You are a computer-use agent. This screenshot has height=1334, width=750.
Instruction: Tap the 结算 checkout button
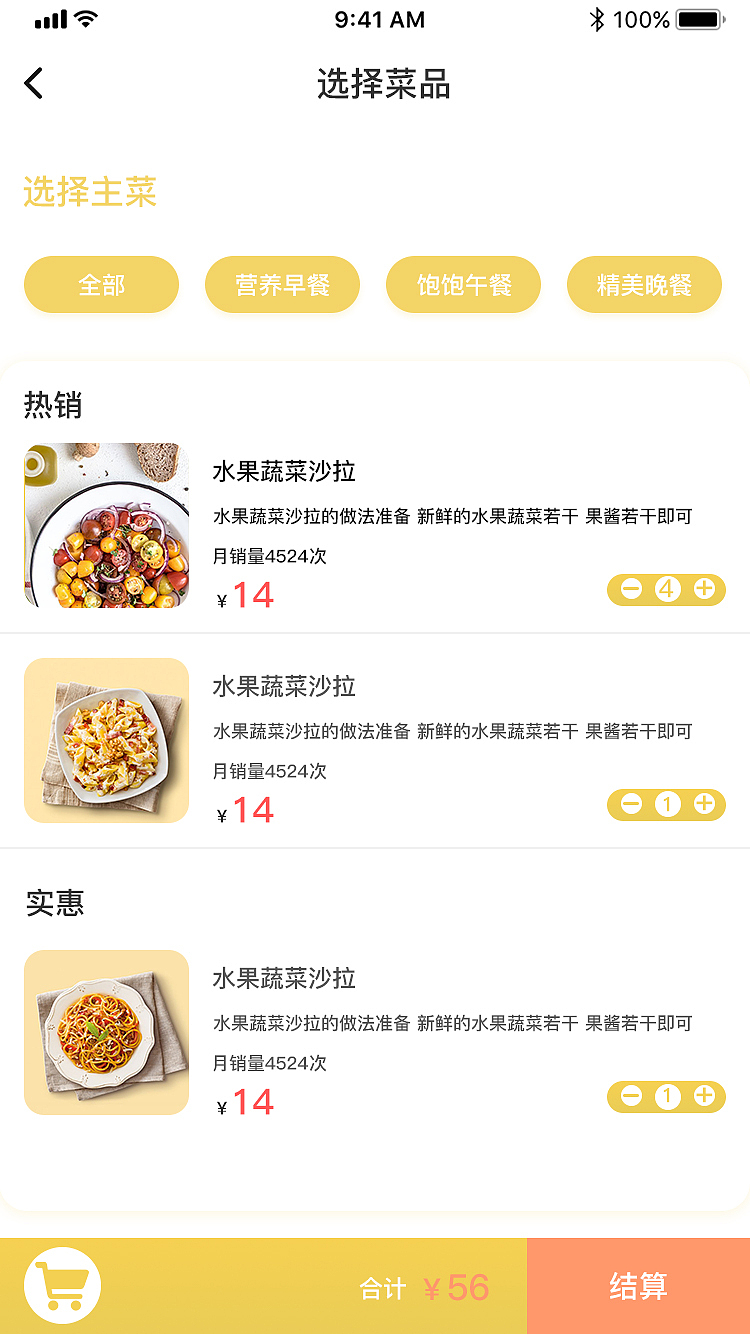point(637,1287)
